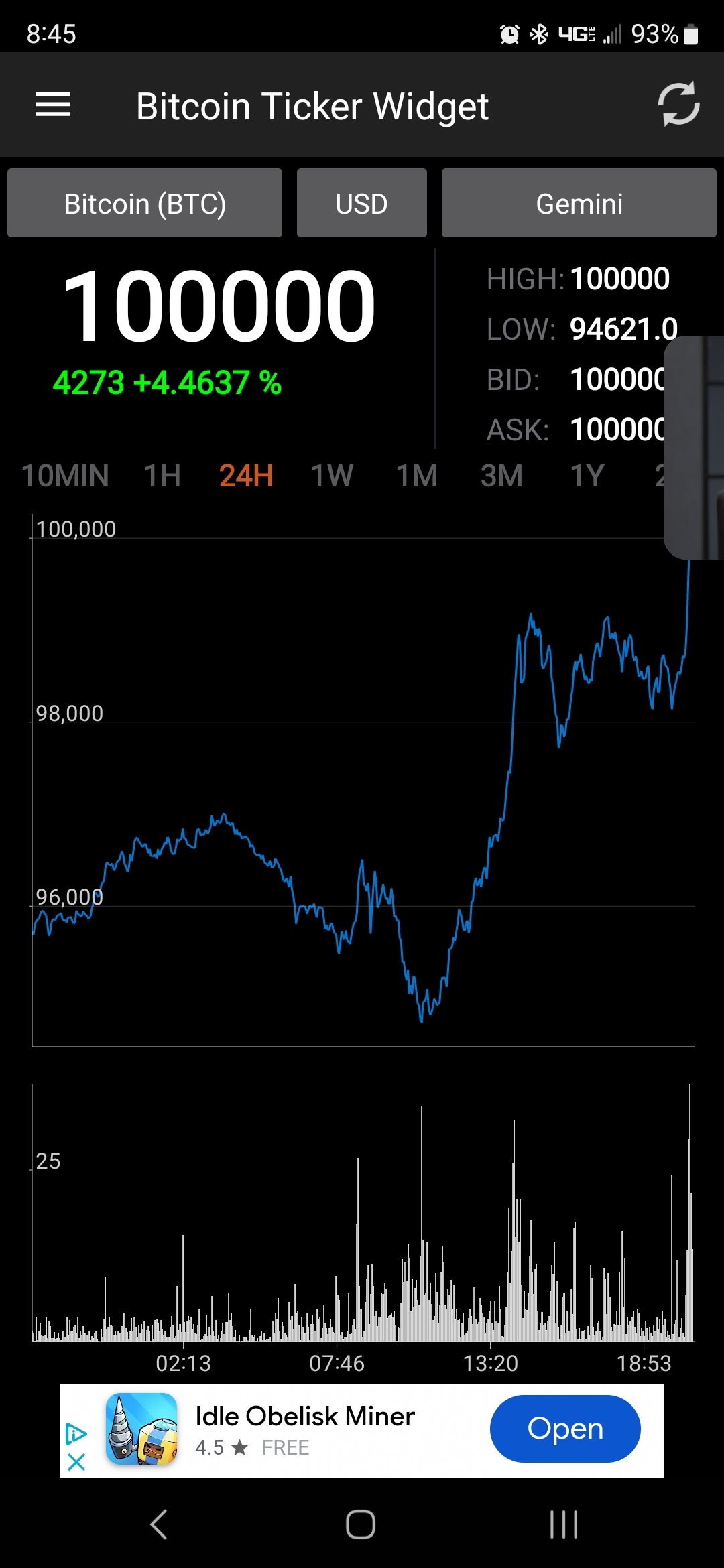Open the AdChoices info icon
Viewport: 724px width, 1568px height.
76,1434
